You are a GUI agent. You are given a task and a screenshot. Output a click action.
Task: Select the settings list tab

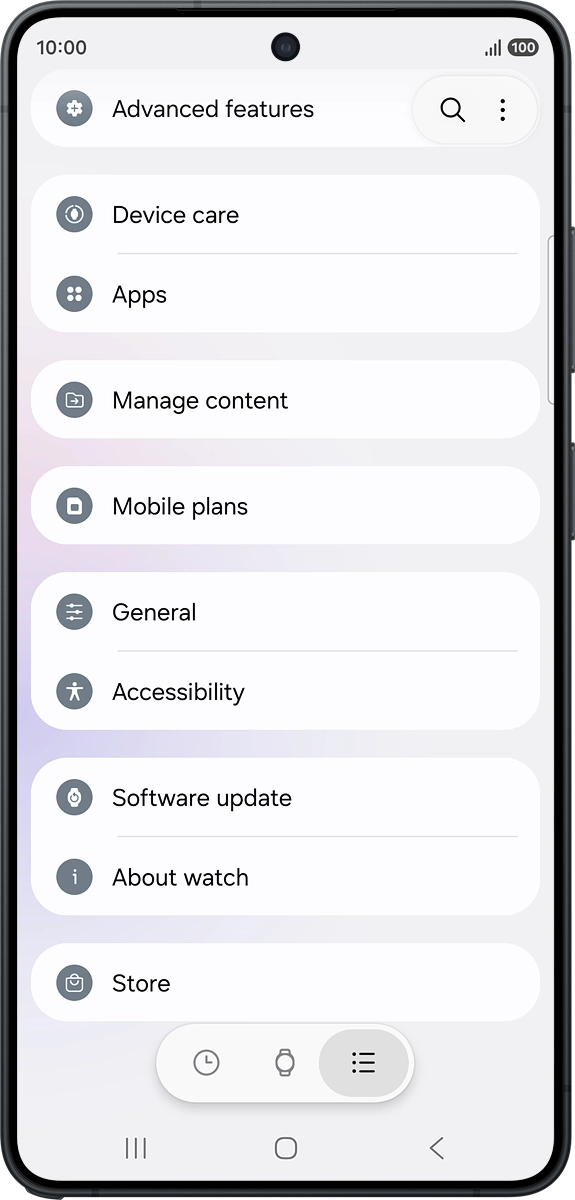(364, 1062)
